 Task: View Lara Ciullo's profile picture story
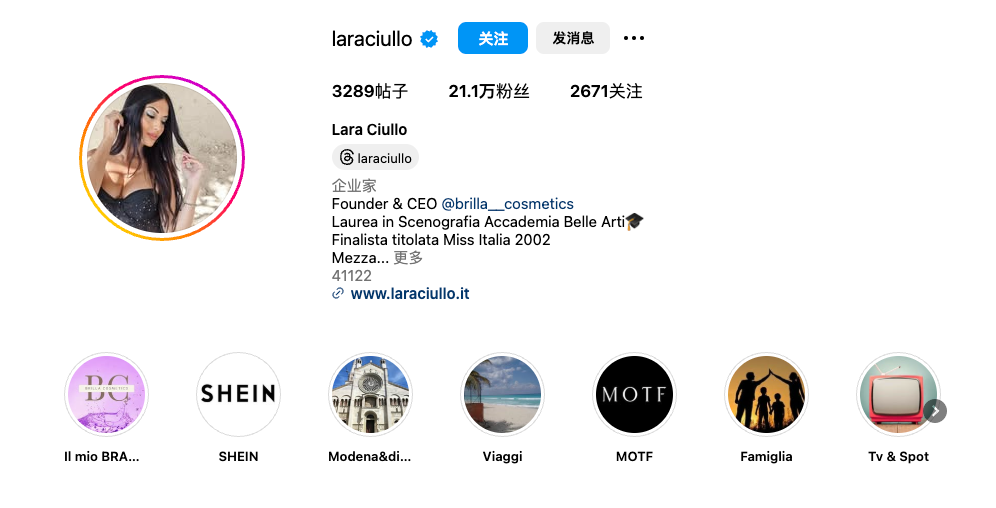point(162,157)
